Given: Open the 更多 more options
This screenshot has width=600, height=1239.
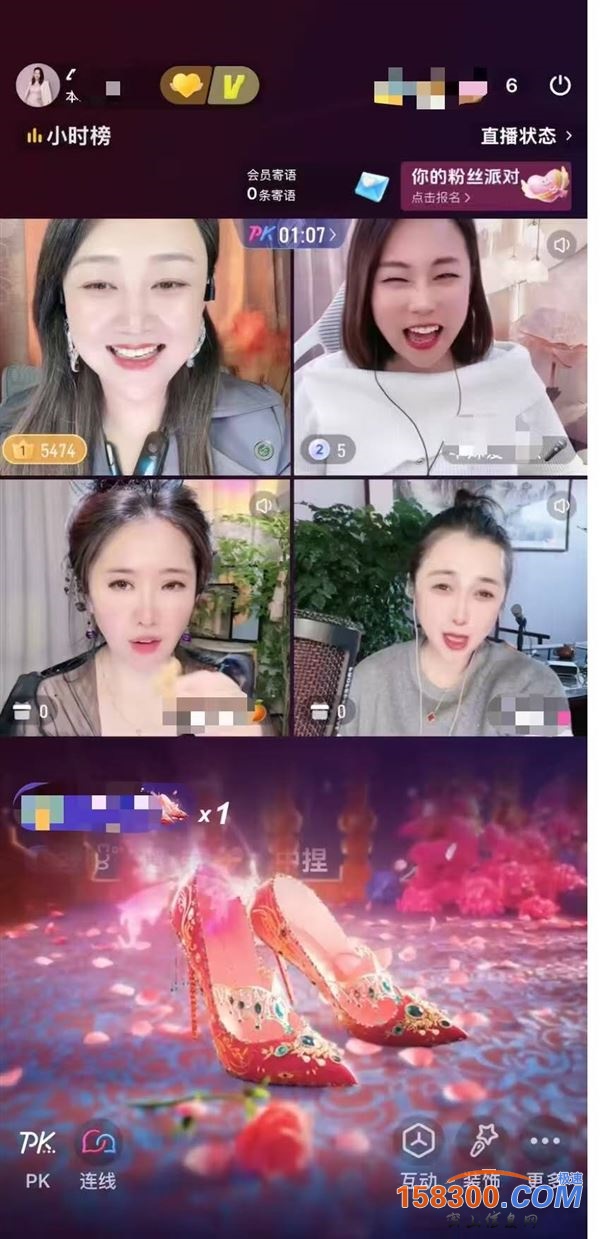Looking at the screenshot, I should click(x=545, y=1156).
